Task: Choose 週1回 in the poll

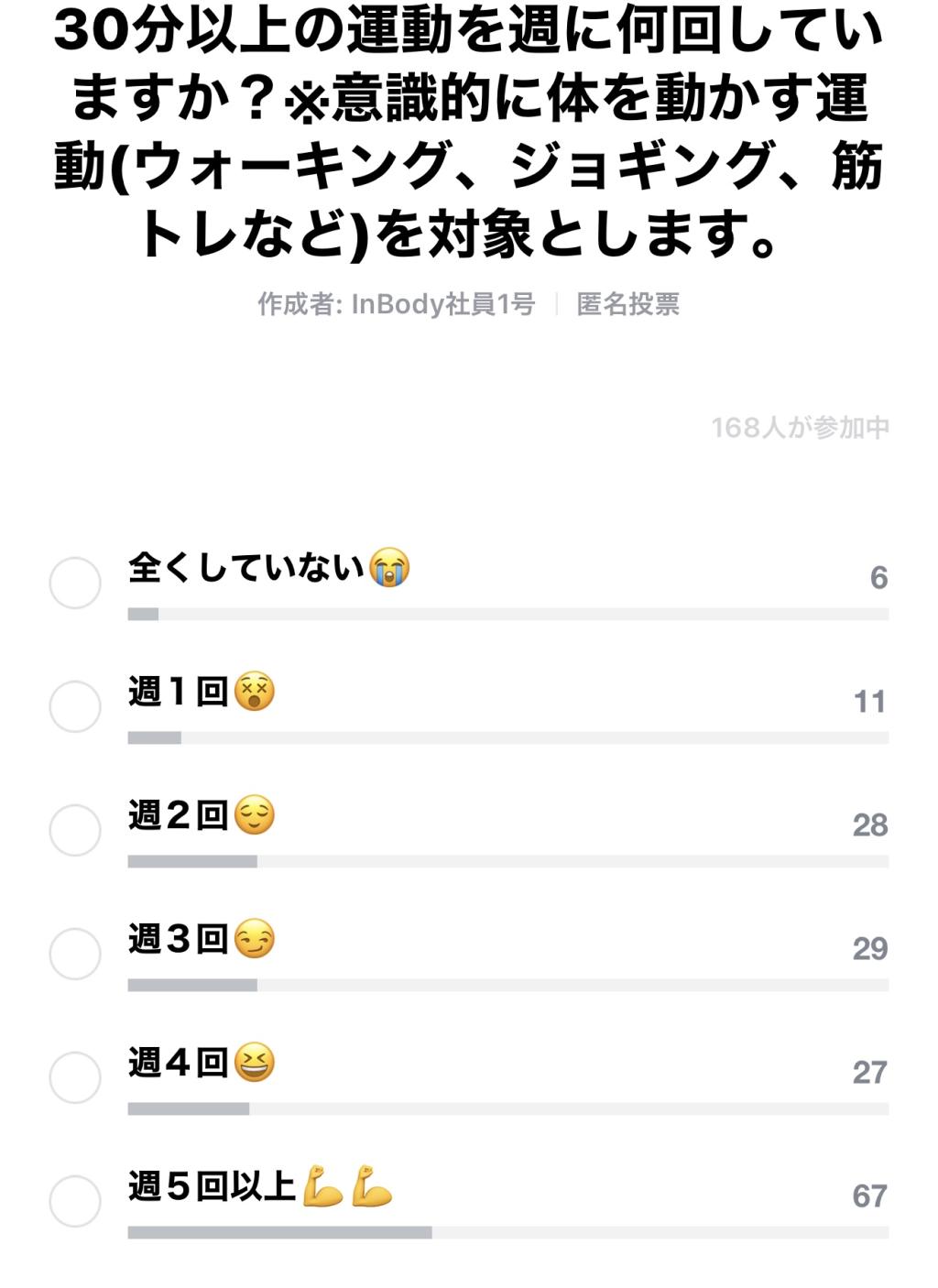Action: [x=75, y=706]
